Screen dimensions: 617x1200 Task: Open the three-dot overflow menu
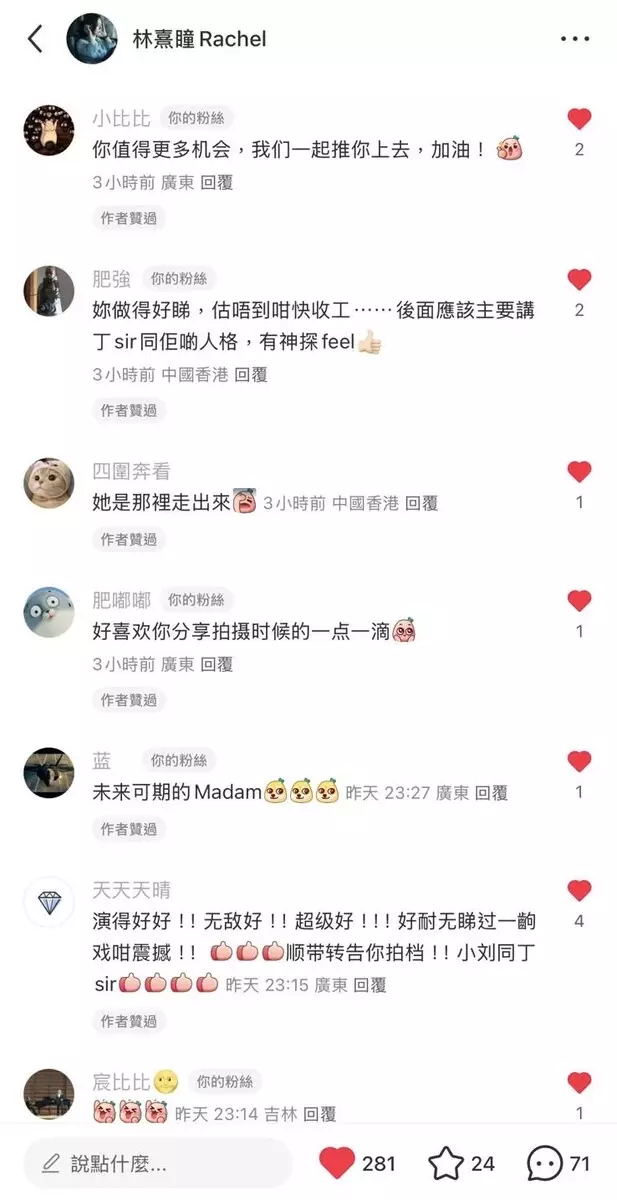(x=575, y=39)
